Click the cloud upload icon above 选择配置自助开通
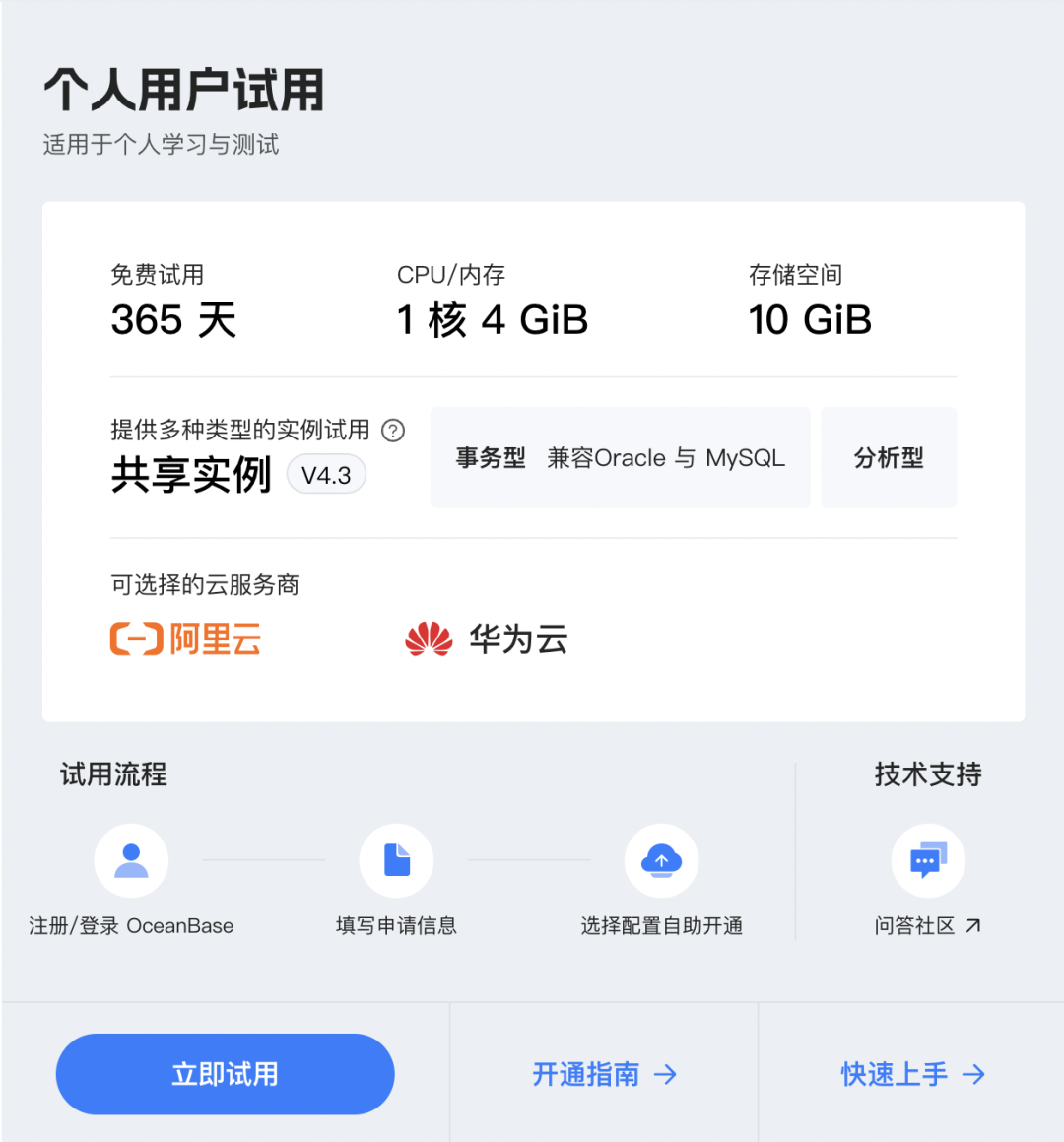 [x=661, y=859]
